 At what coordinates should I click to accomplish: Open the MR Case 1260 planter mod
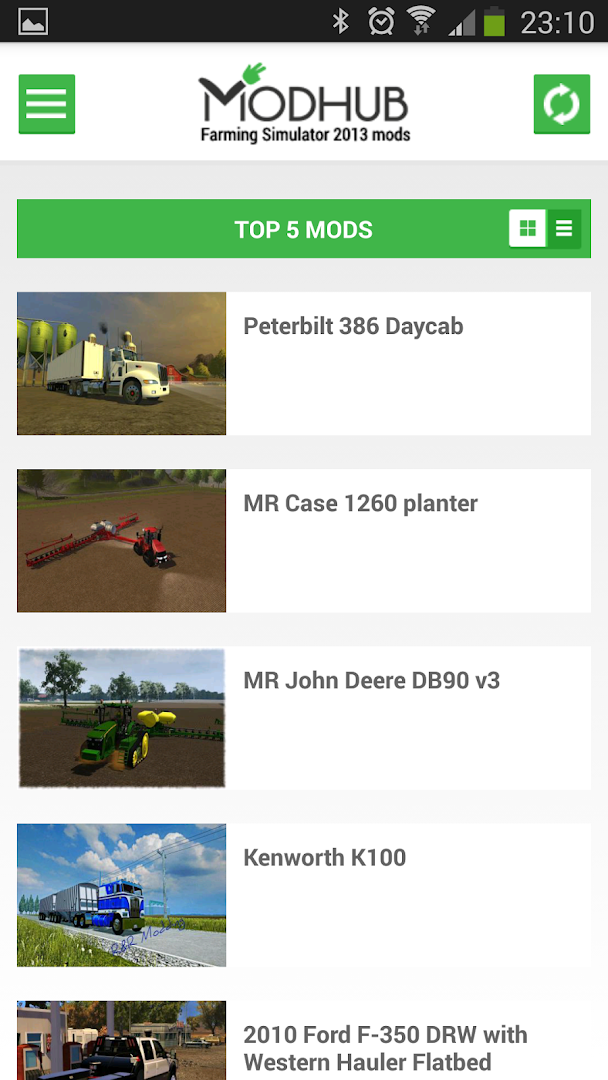point(360,504)
